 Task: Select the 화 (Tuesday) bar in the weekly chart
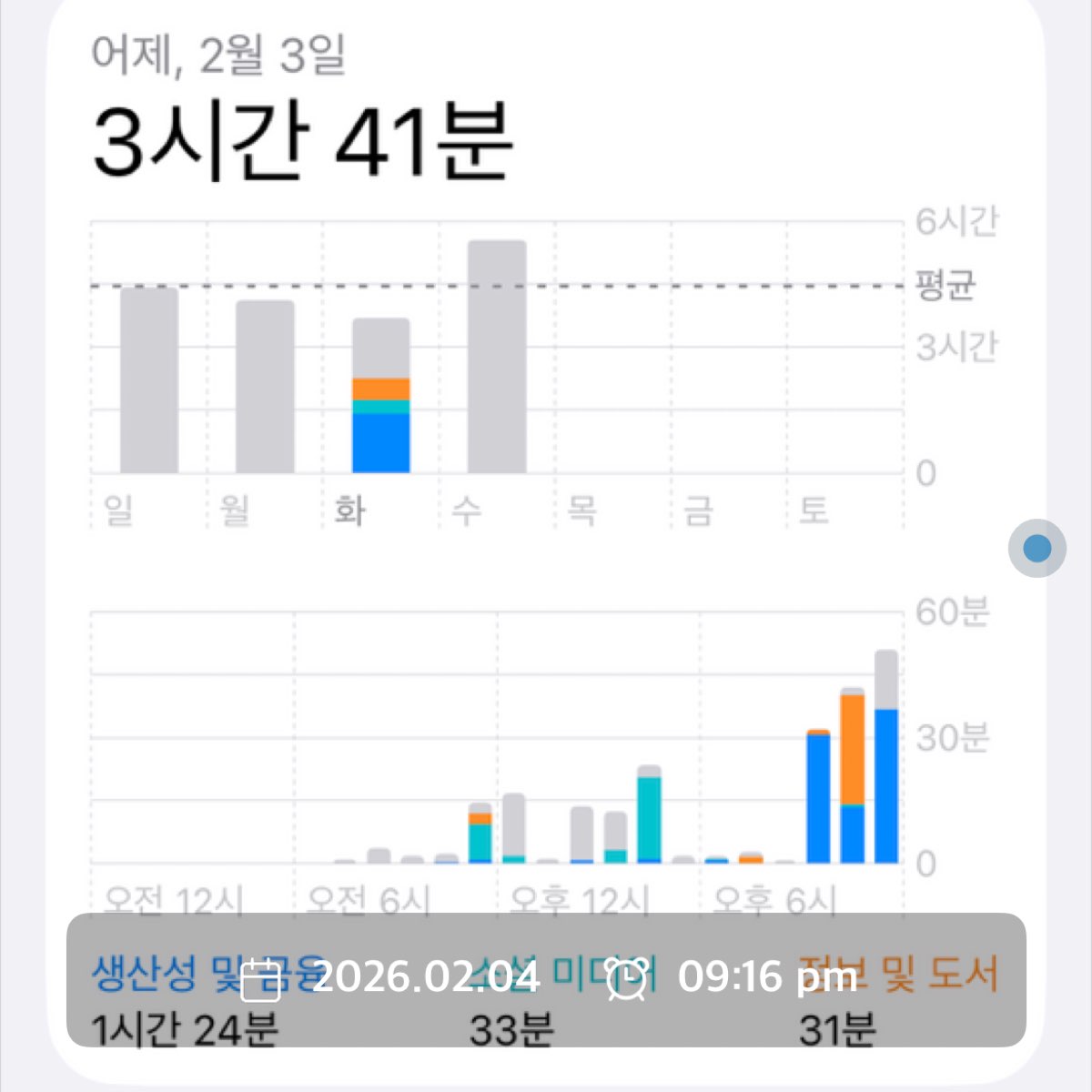(381, 396)
